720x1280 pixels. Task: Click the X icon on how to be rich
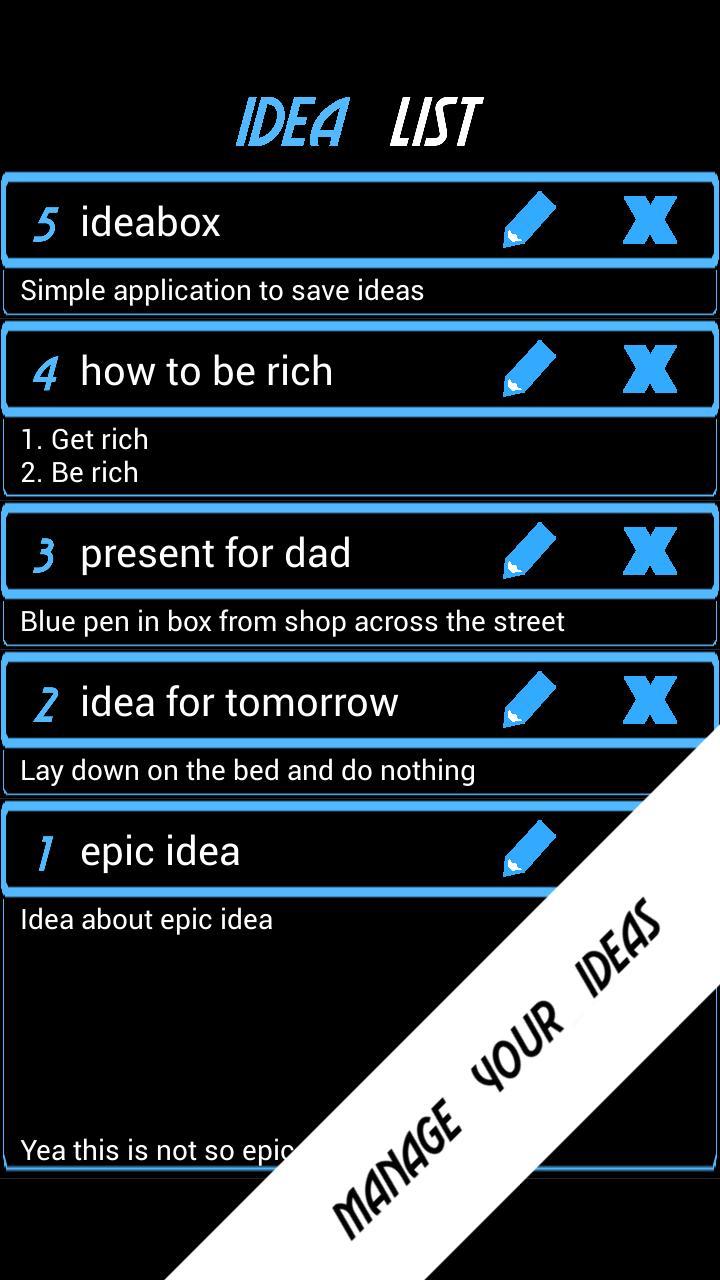650,369
